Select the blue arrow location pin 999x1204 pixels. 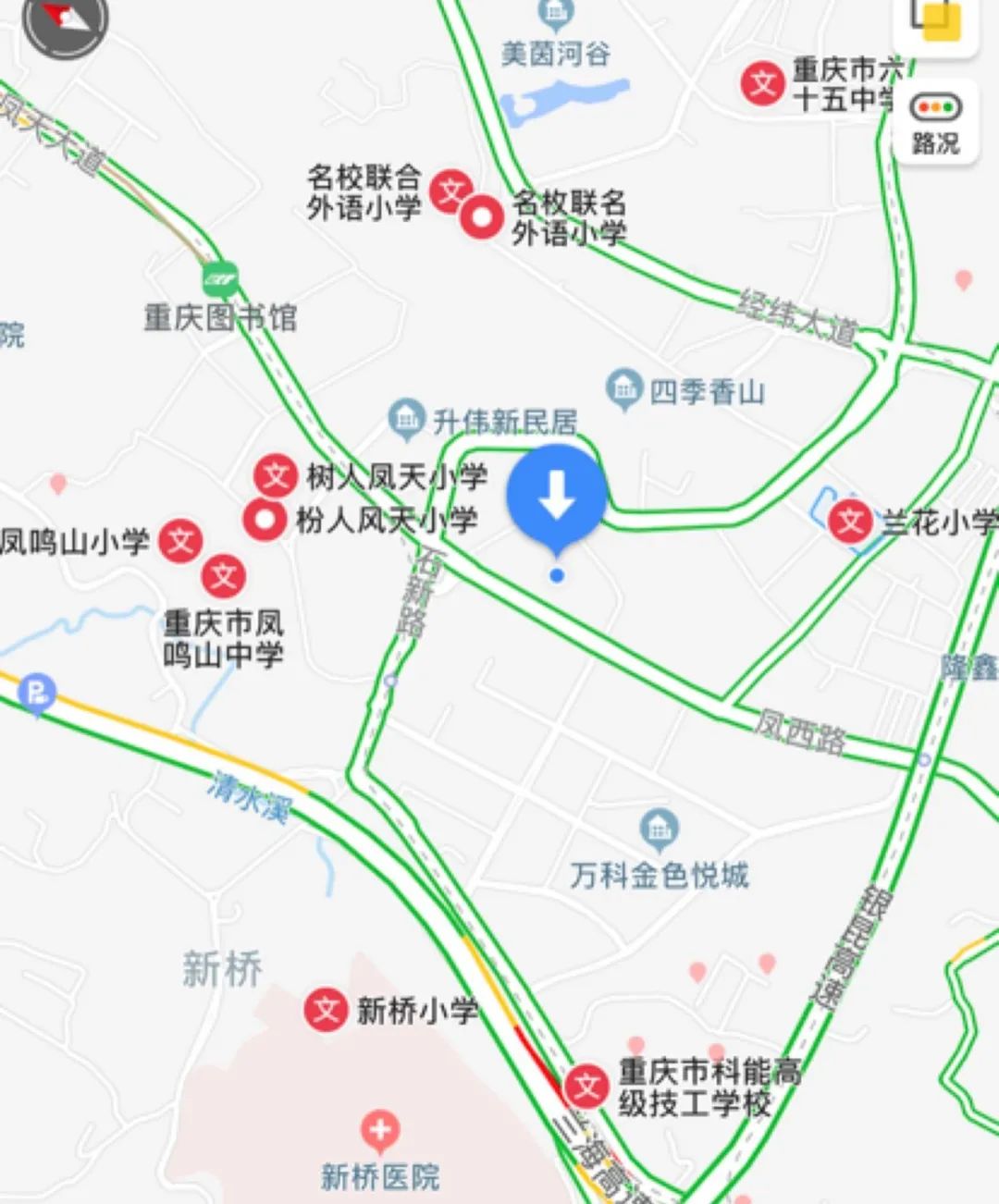tap(556, 498)
